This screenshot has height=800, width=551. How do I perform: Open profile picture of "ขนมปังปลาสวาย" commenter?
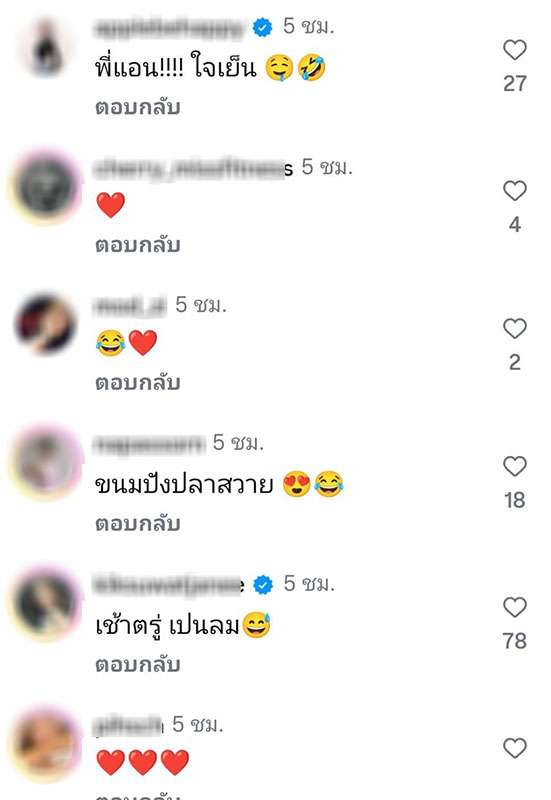pyautogui.click(x=46, y=461)
